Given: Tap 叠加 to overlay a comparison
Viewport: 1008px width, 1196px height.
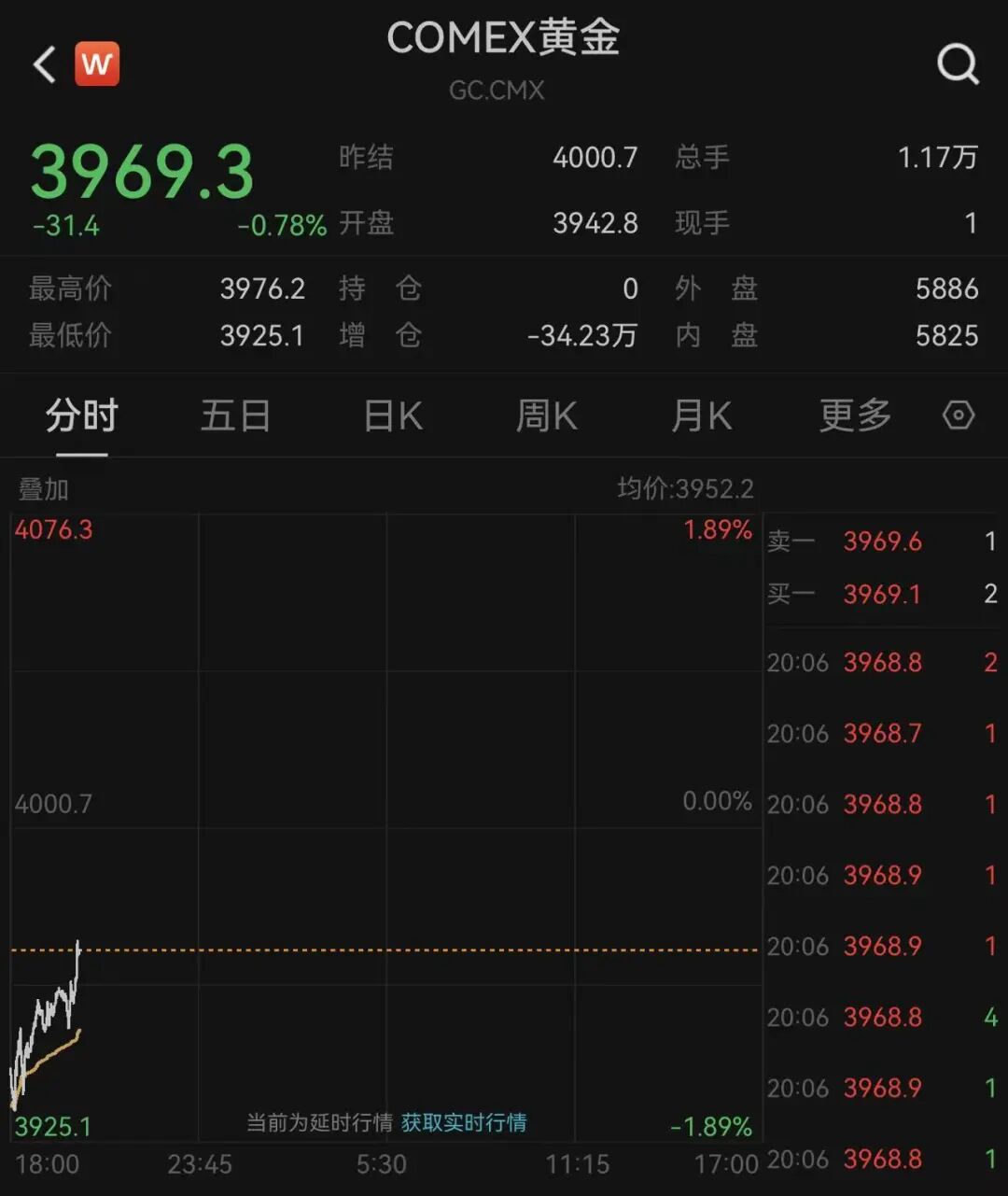Looking at the screenshot, I should (44, 489).
